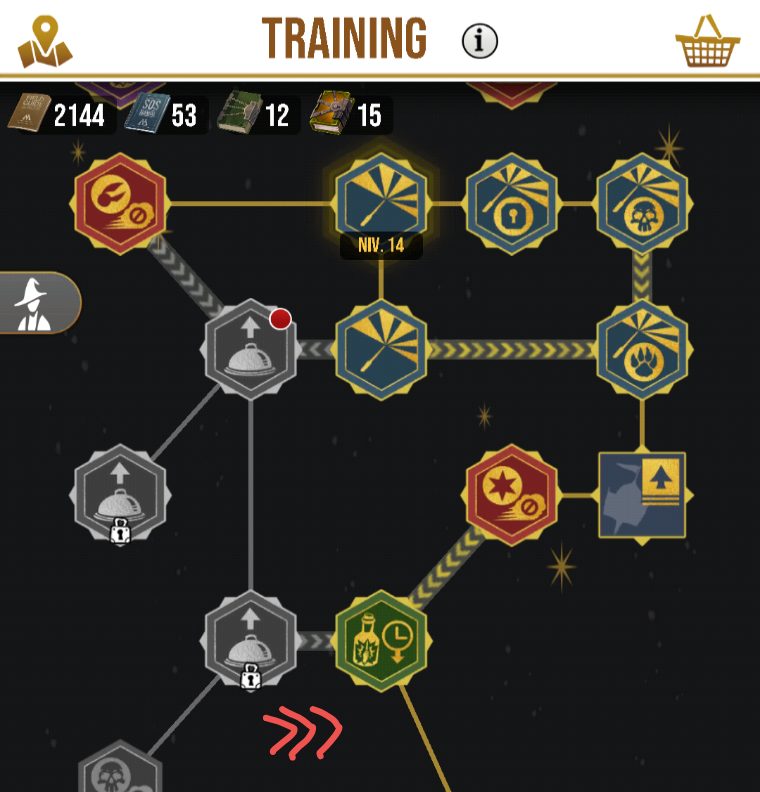Open the grey cloche node with red dot
The image size is (760, 792).
pyautogui.click(x=250, y=350)
